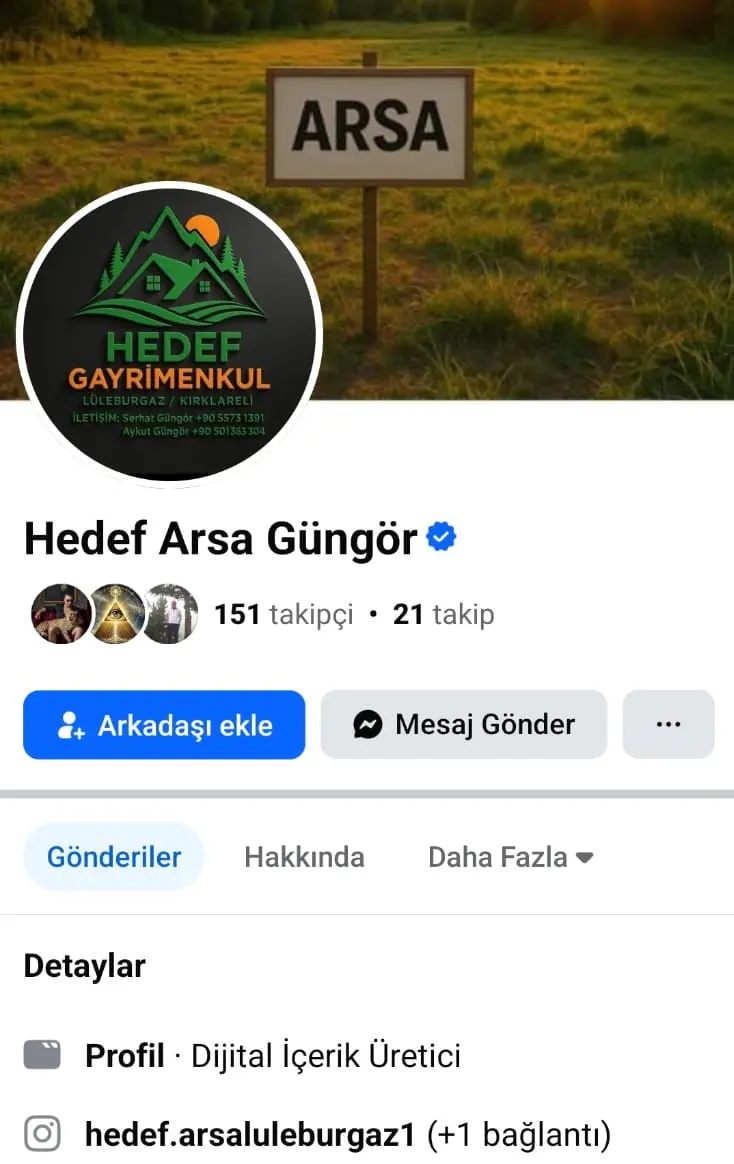Switch to the Hakkında tab
Screen dimensions: 734x1164
(304, 856)
